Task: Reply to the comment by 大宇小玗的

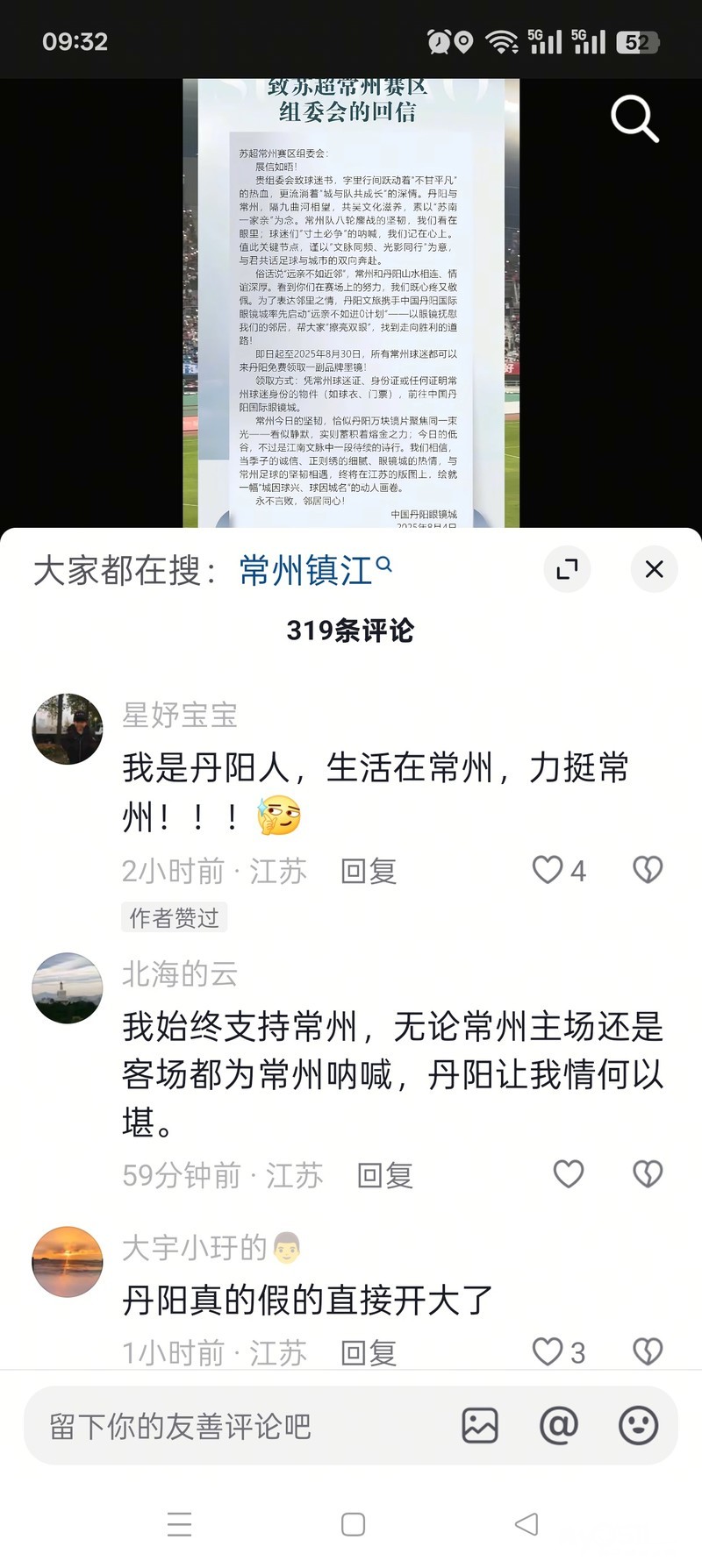Action: coord(369,1353)
